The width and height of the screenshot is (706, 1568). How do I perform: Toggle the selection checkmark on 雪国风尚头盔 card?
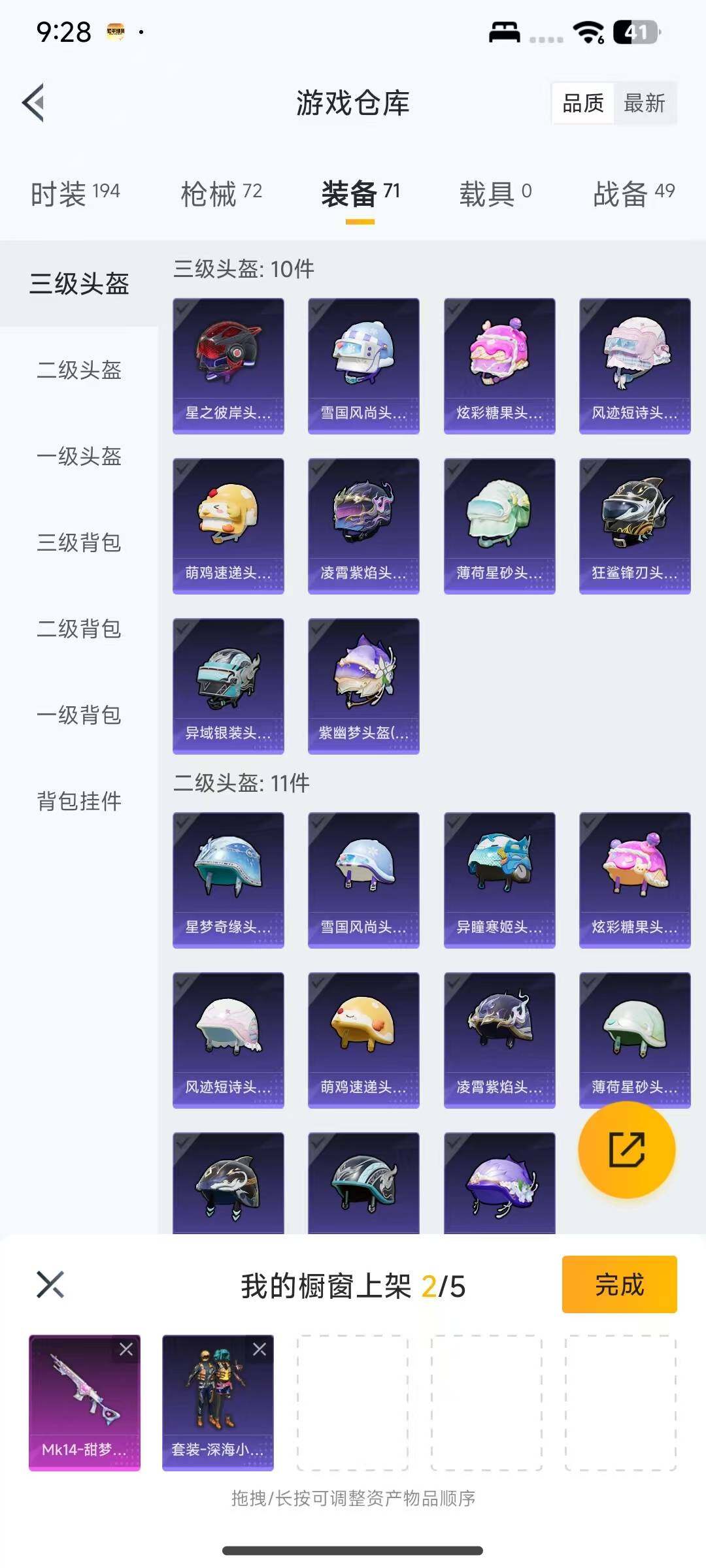click(x=317, y=308)
